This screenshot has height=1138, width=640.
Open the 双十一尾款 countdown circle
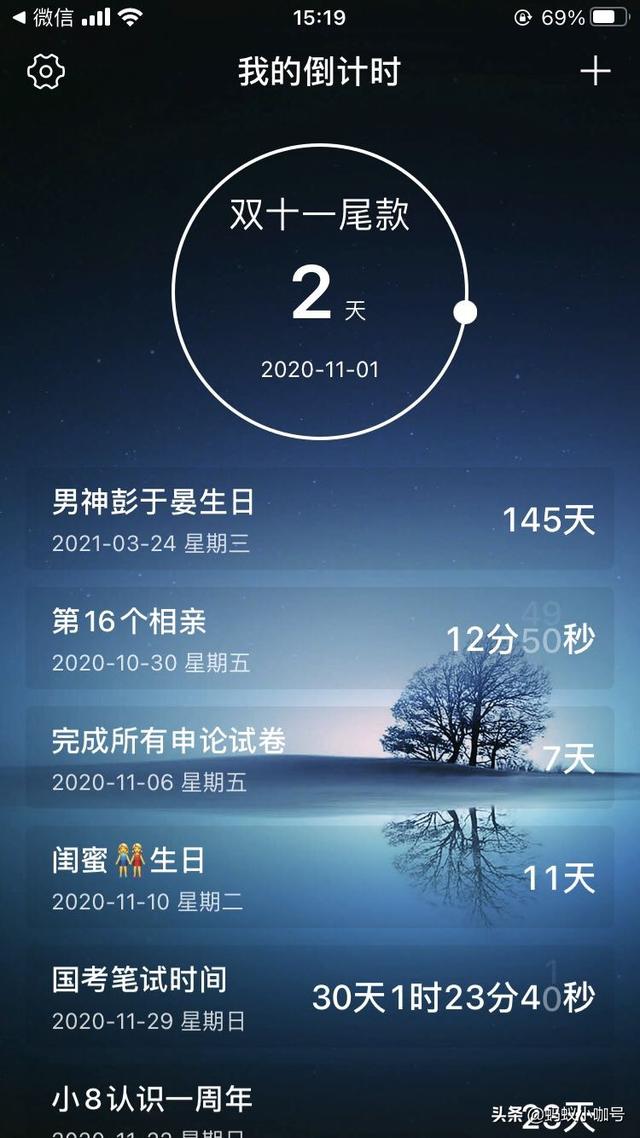pyautogui.click(x=319, y=292)
